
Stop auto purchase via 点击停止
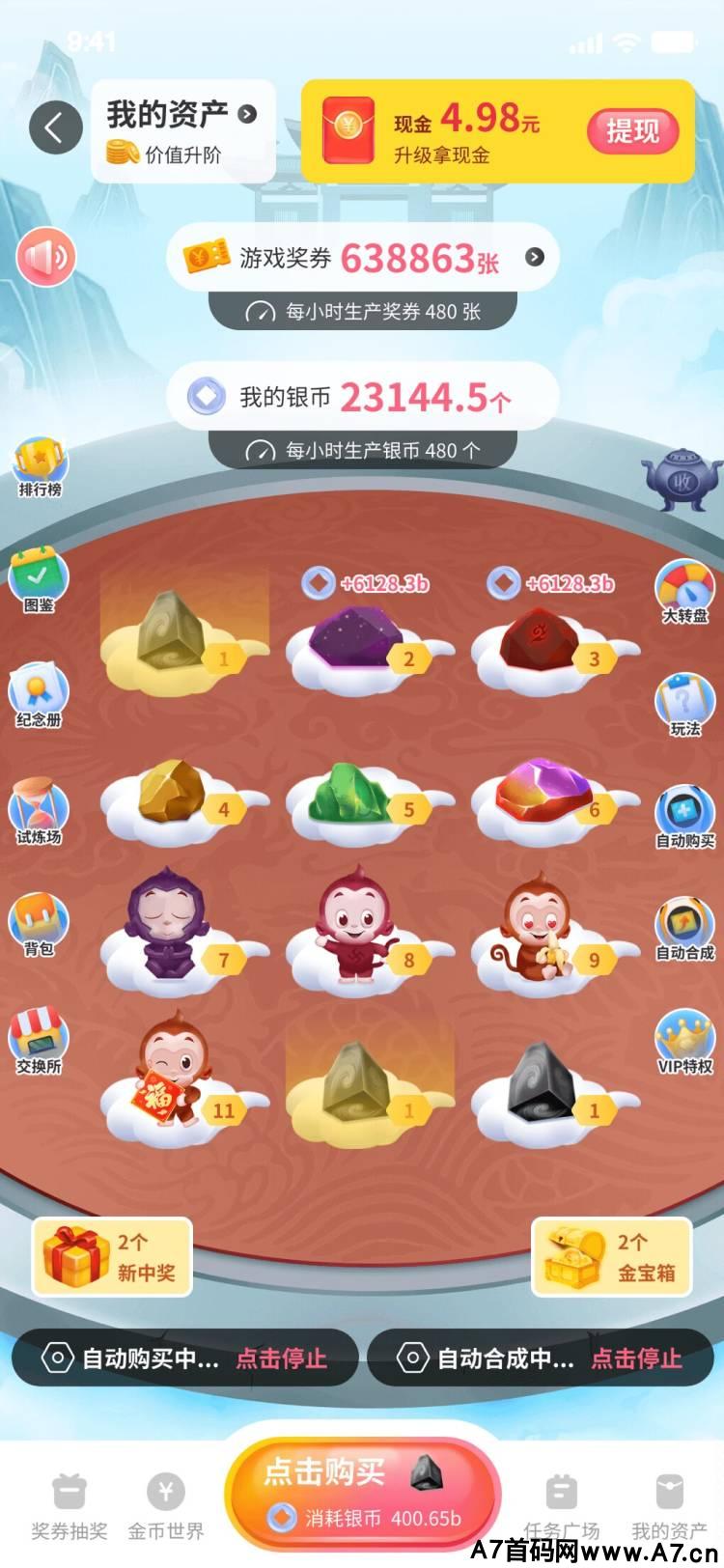point(281,1358)
